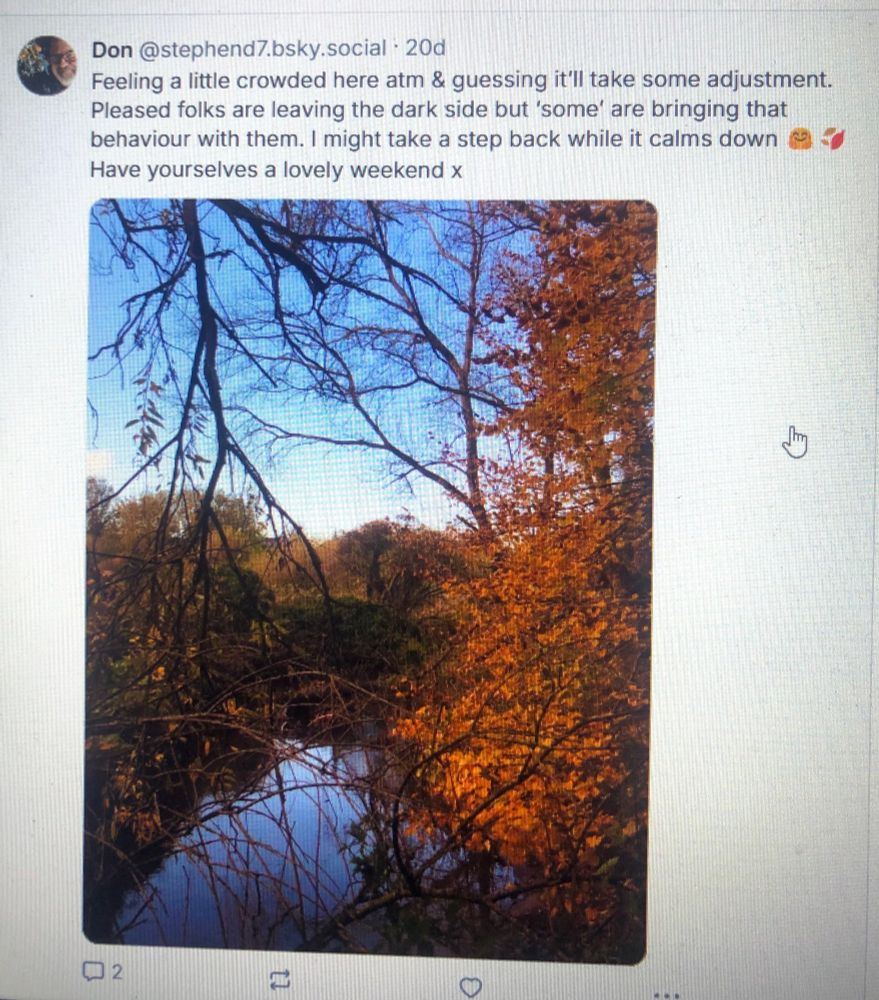Screen dimensions: 879x1000
Task: Open the autumn river photo full size
Action: pos(370,570)
